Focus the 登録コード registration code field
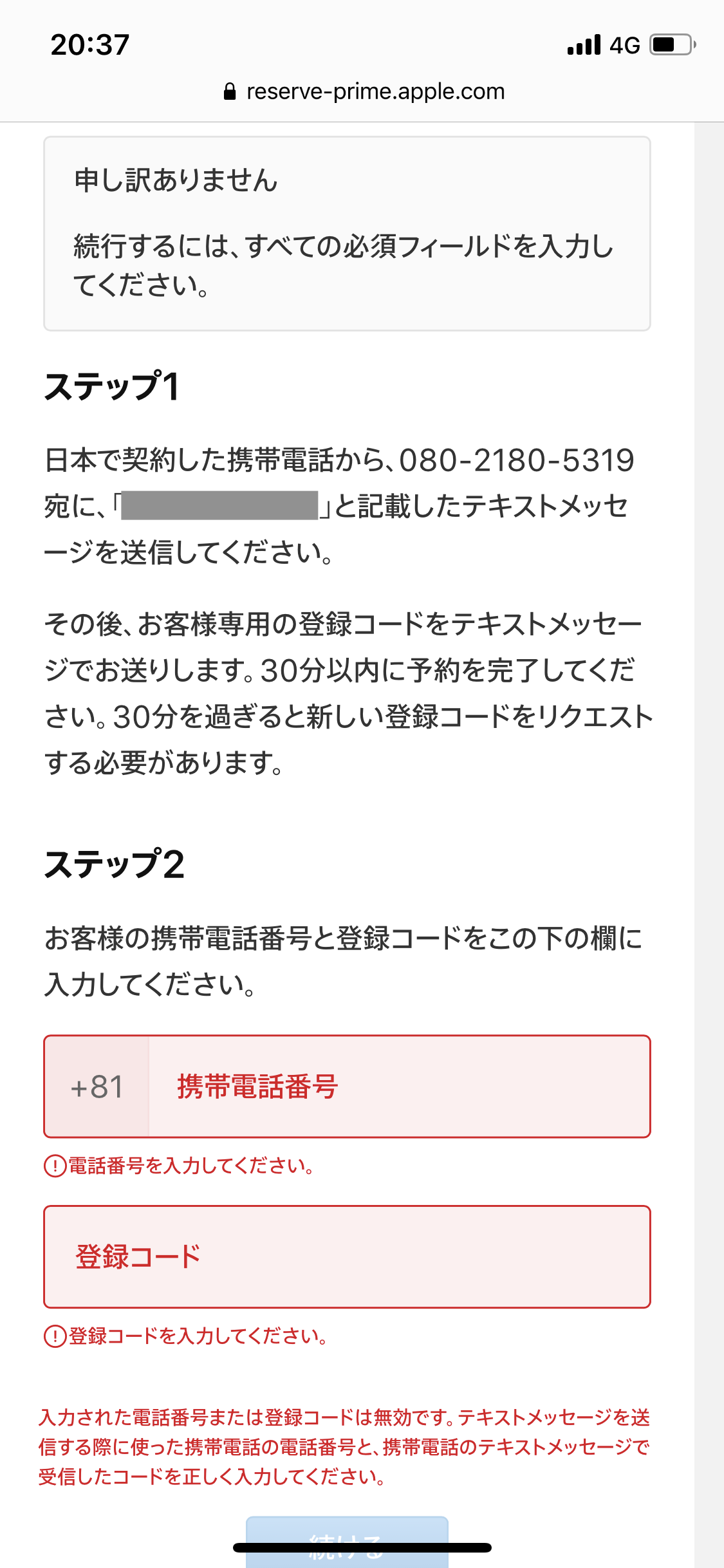724x1568 pixels. point(347,1256)
